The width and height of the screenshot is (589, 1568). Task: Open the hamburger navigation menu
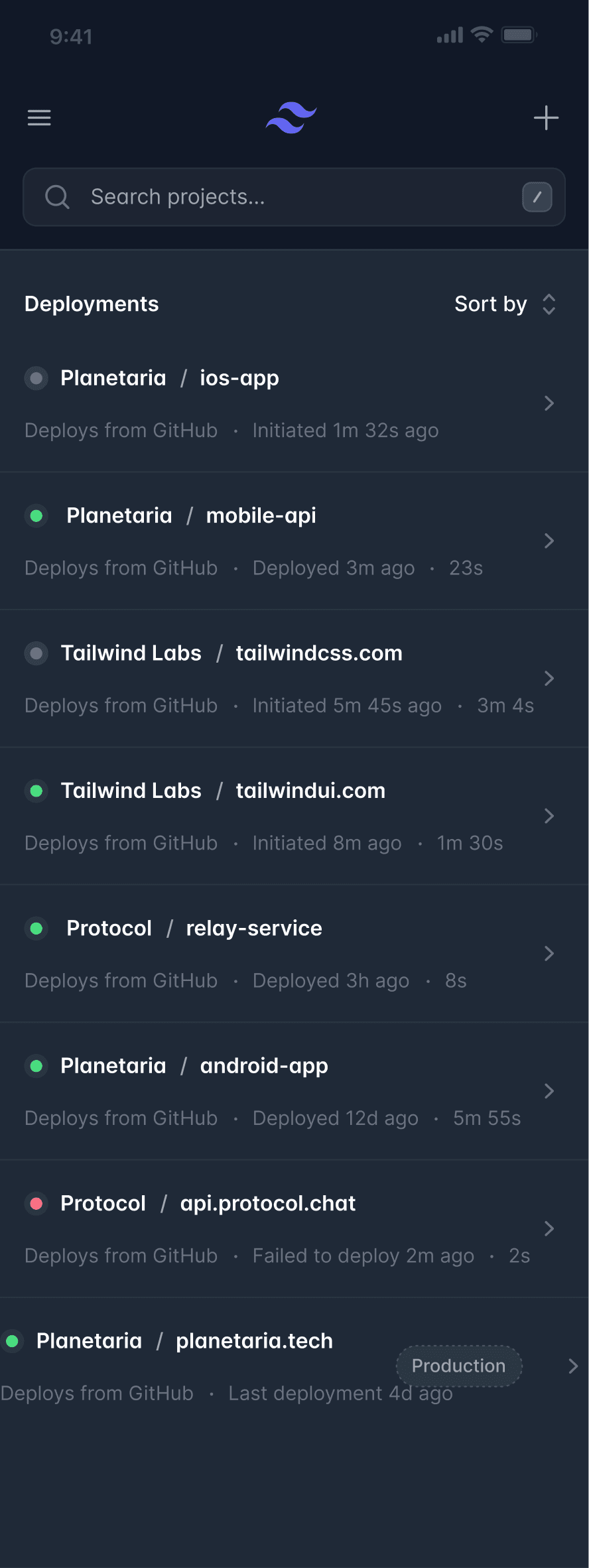pos(39,117)
